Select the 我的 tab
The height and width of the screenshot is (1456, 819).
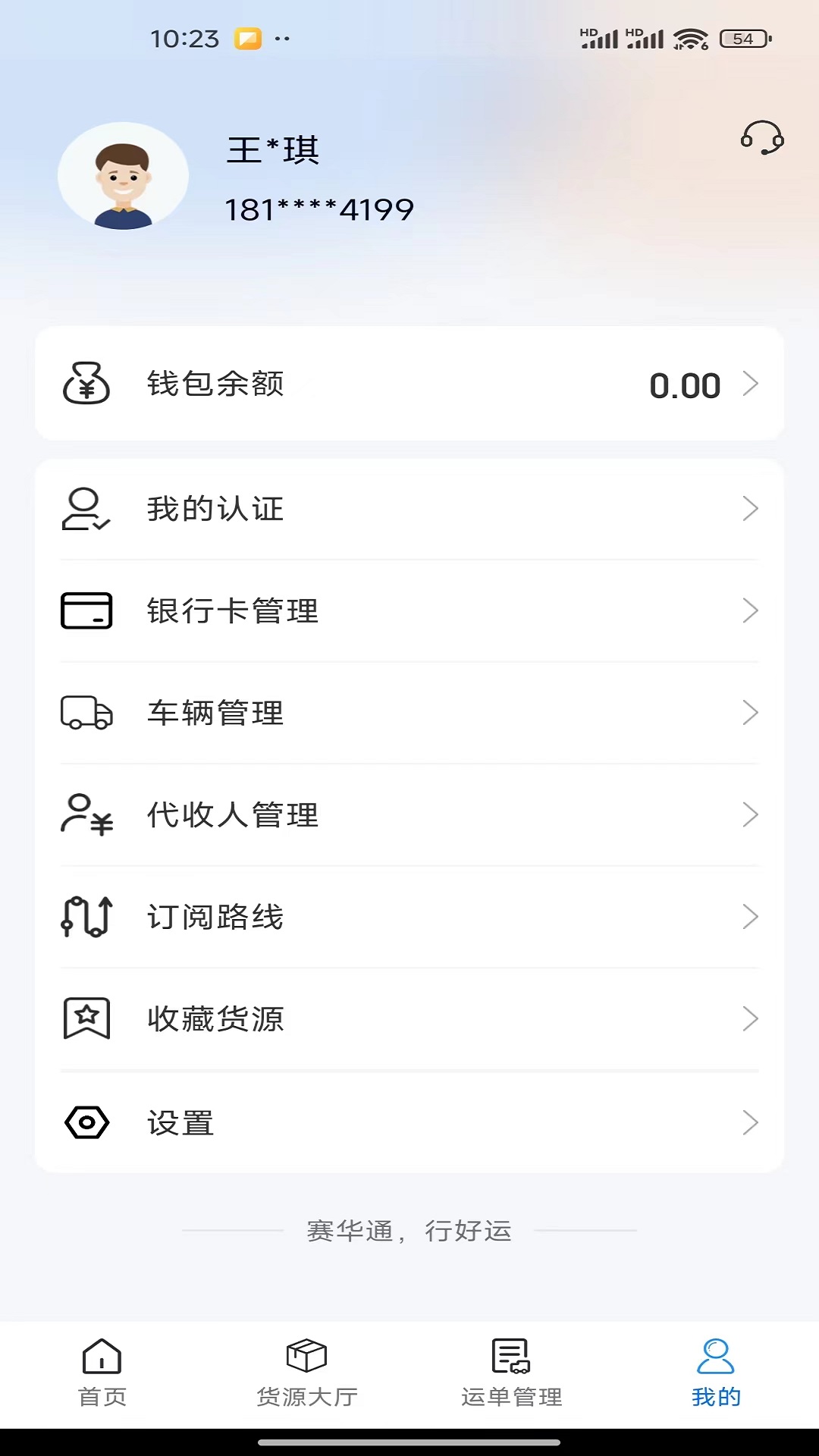(x=716, y=1373)
